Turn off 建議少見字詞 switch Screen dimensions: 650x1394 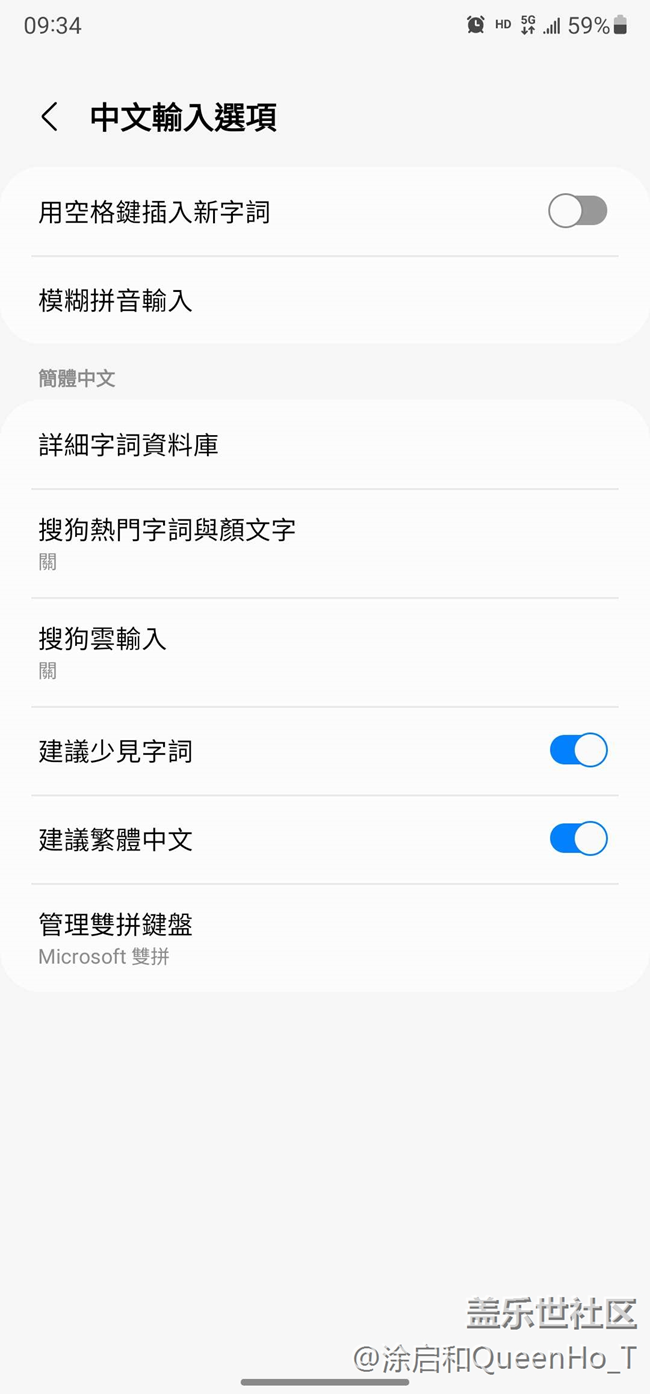578,750
